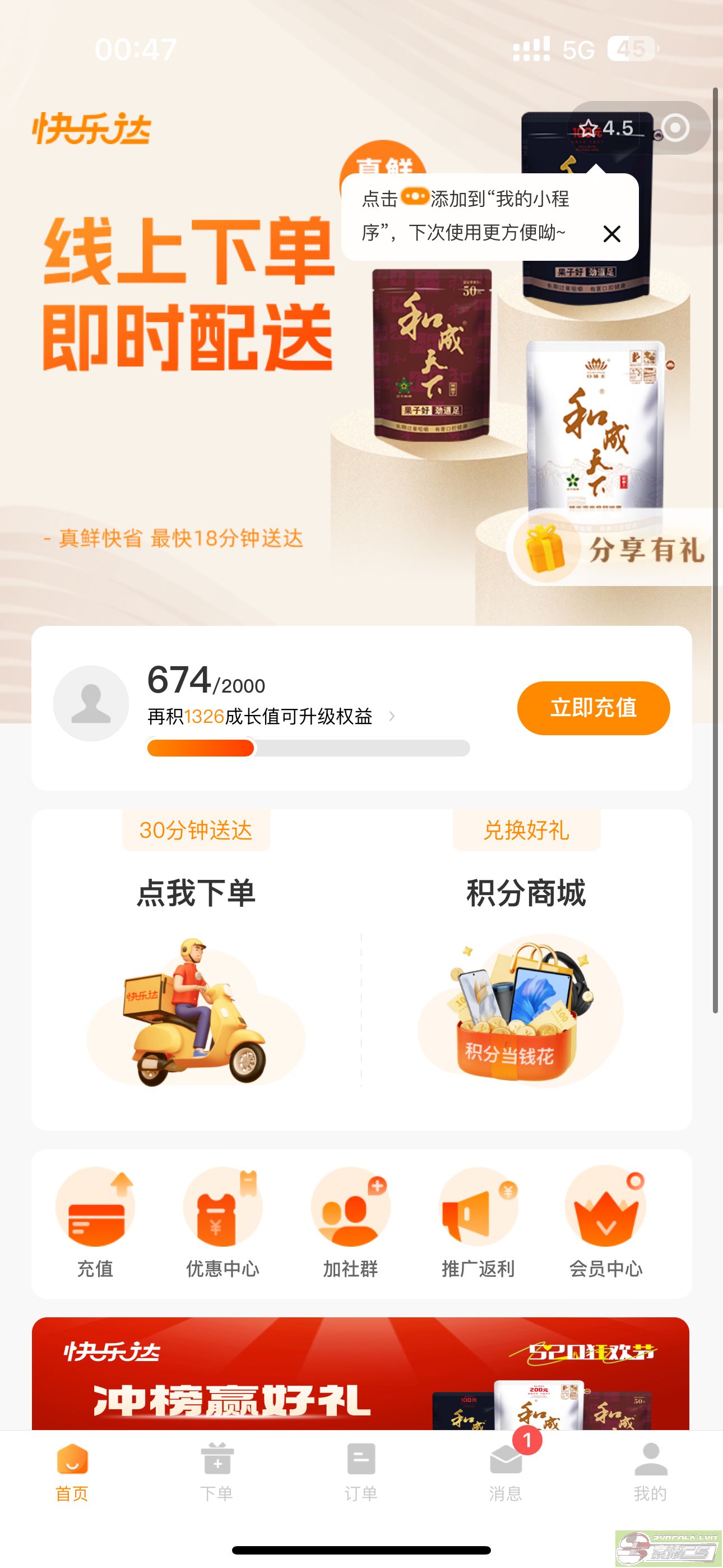
Task: Tap the profile avatar picture
Action: [91, 704]
